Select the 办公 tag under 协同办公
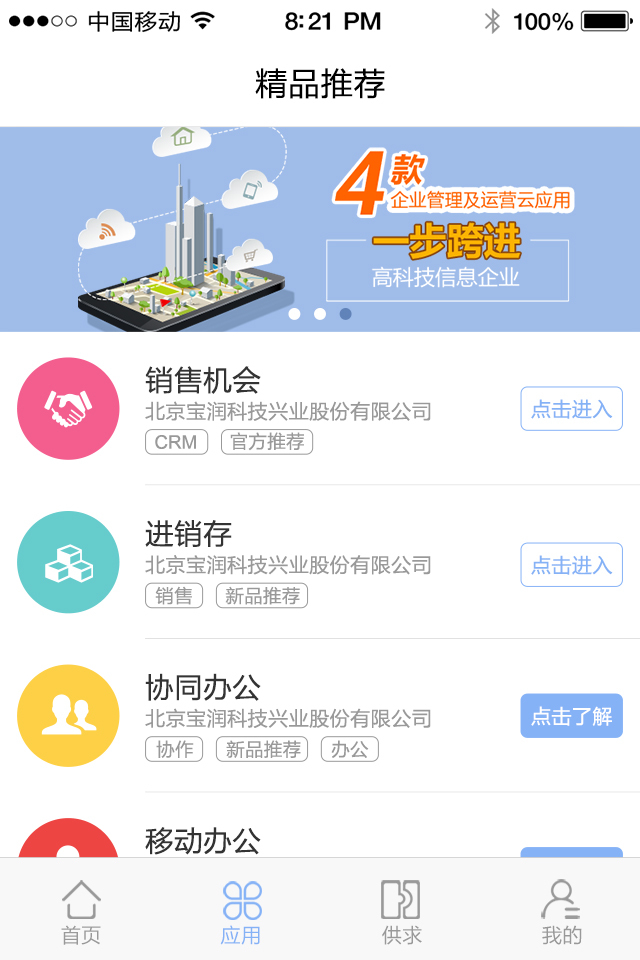Image resolution: width=640 pixels, height=960 pixels. (350, 749)
